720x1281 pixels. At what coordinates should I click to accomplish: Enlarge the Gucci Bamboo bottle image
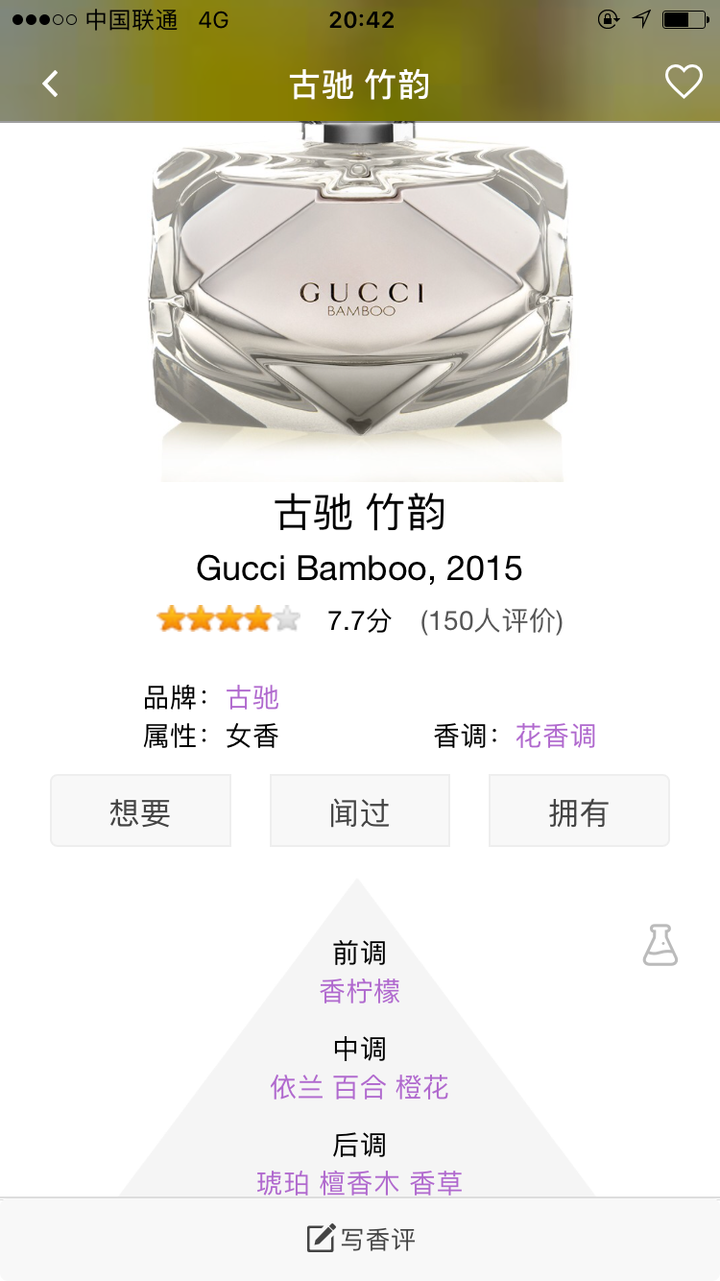360,300
